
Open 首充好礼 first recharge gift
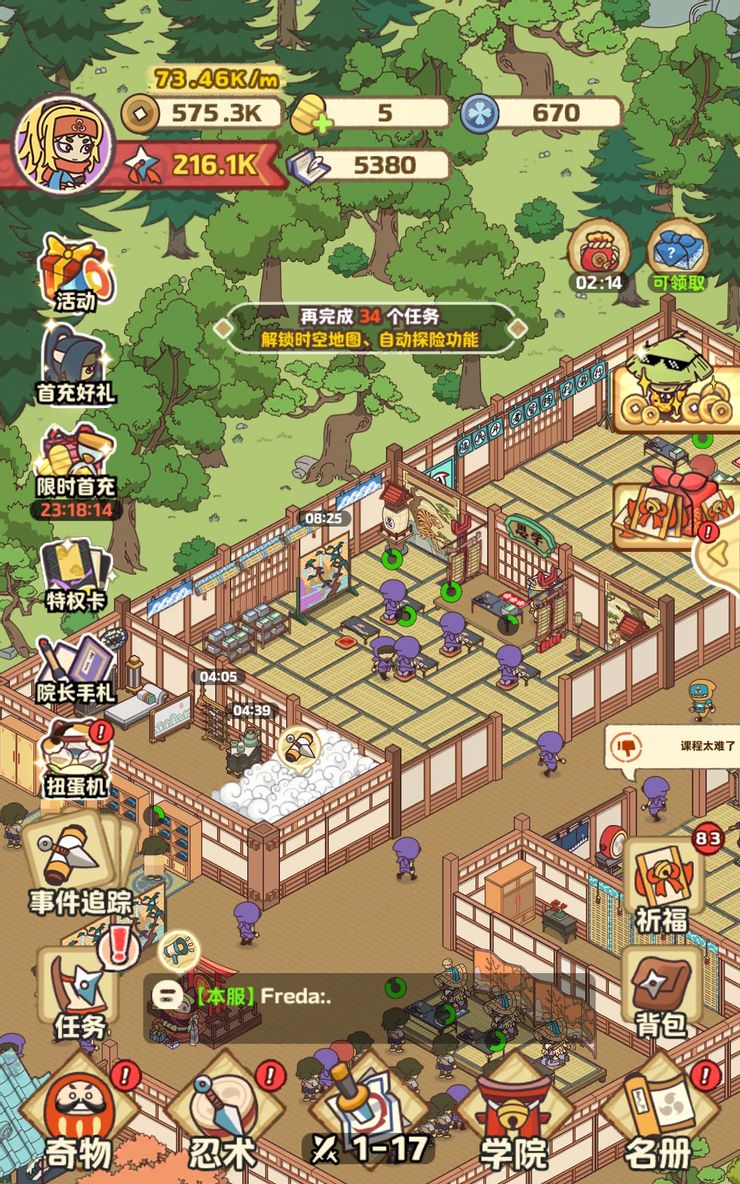[76, 364]
